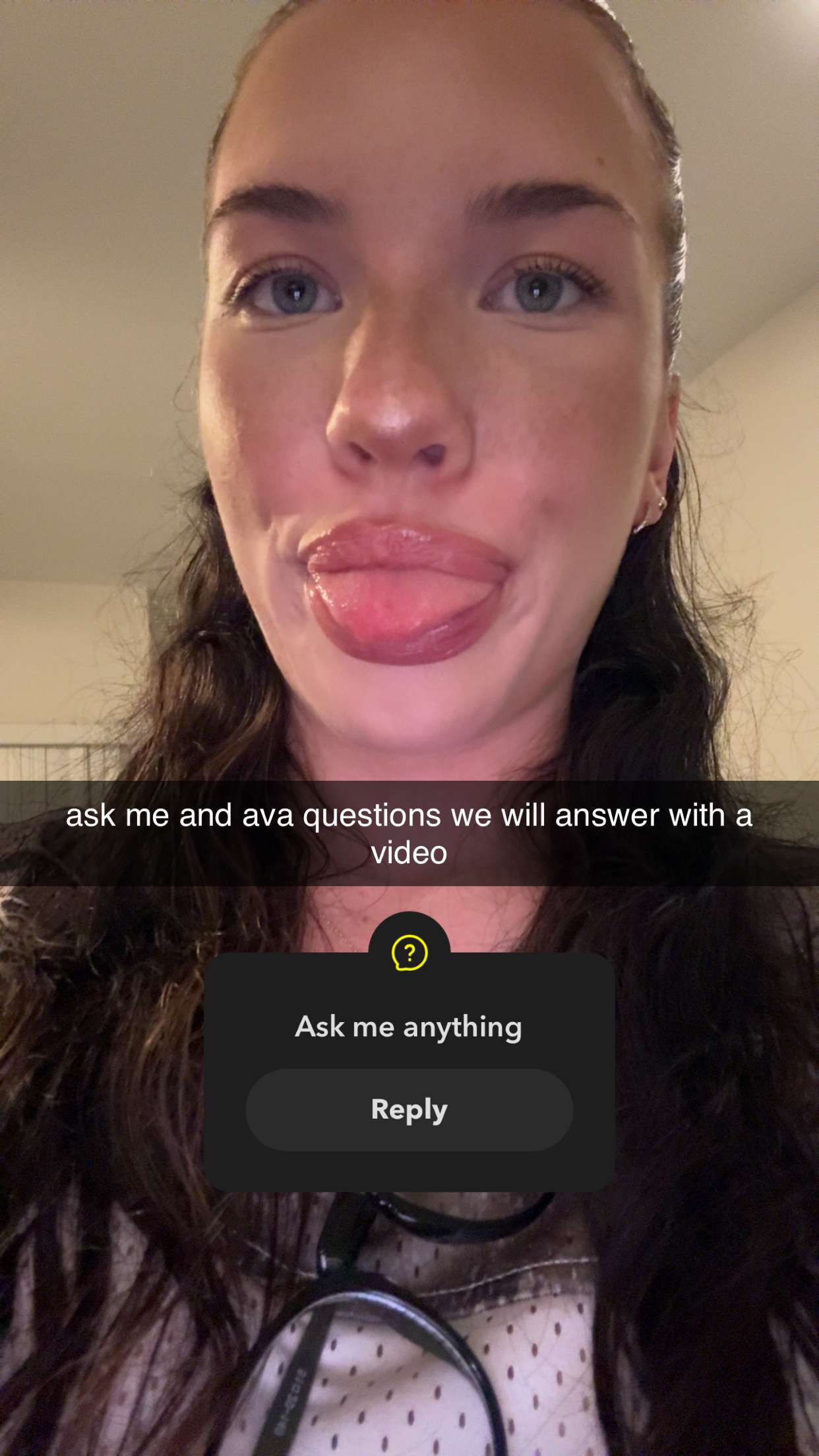Tap the Reply pill to activate it
Image resolution: width=819 pixels, height=1456 pixels.
click(409, 1108)
